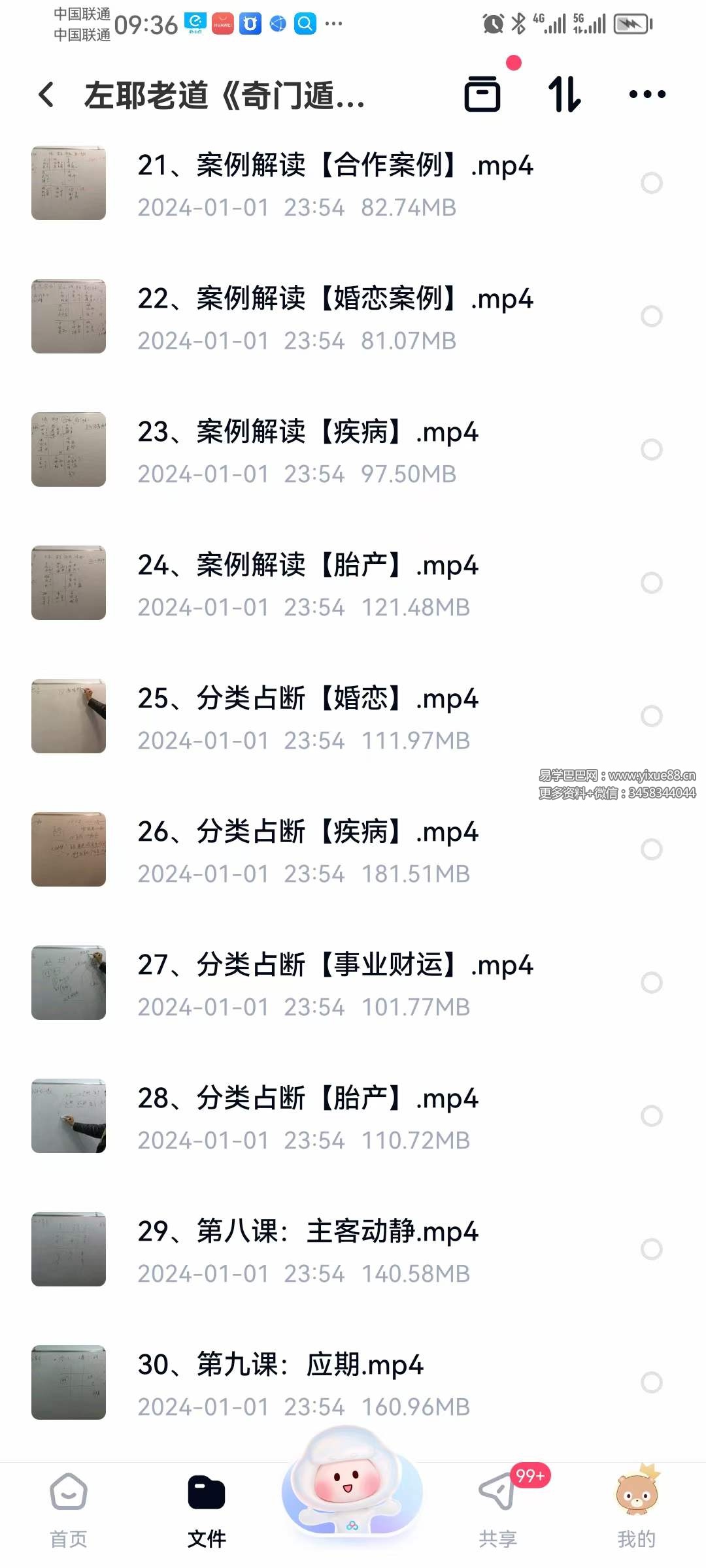
Task: Open sort order options via the sort control
Action: pyautogui.click(x=566, y=94)
